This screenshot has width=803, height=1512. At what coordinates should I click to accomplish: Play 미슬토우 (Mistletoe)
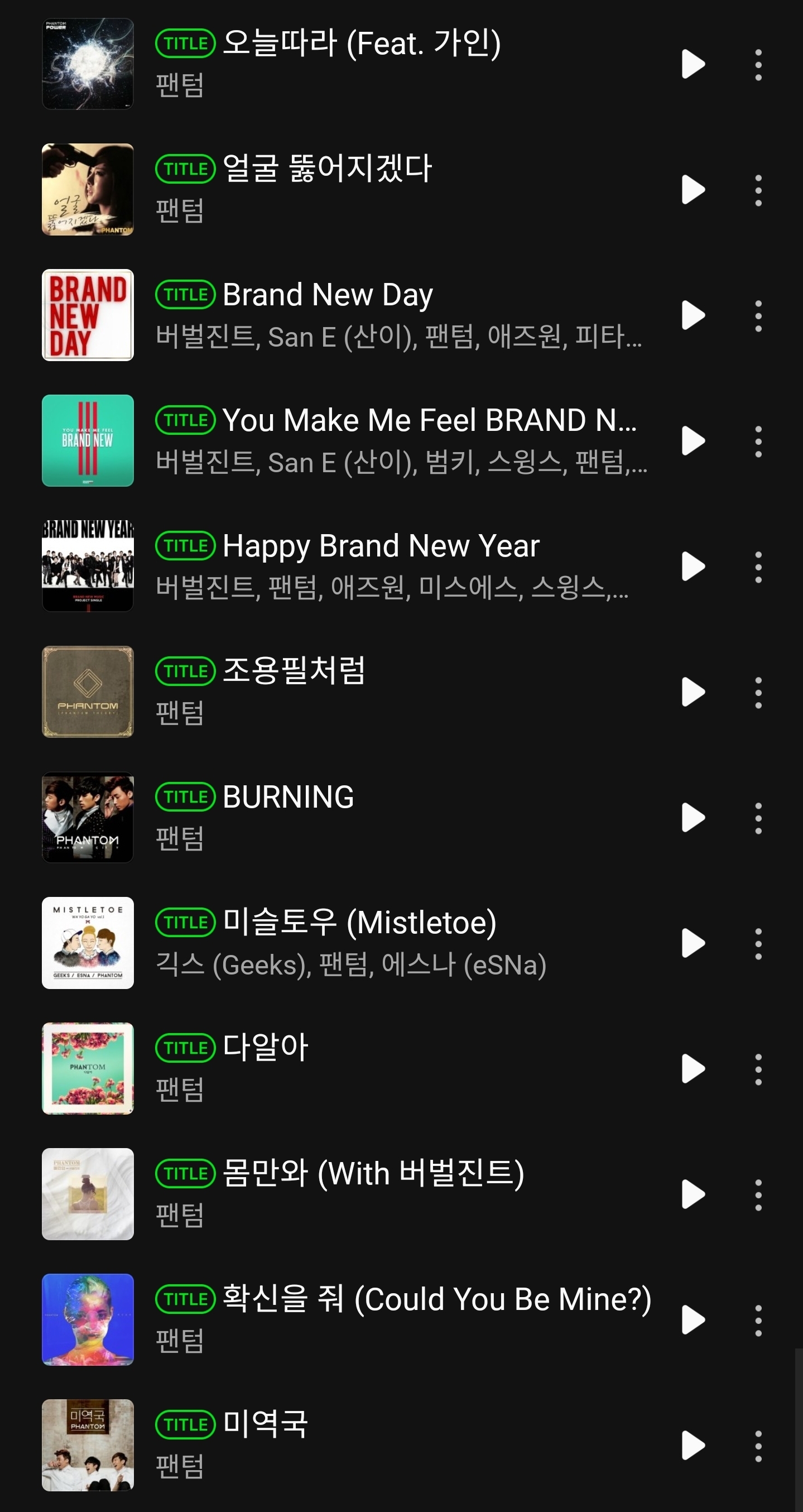tap(693, 943)
